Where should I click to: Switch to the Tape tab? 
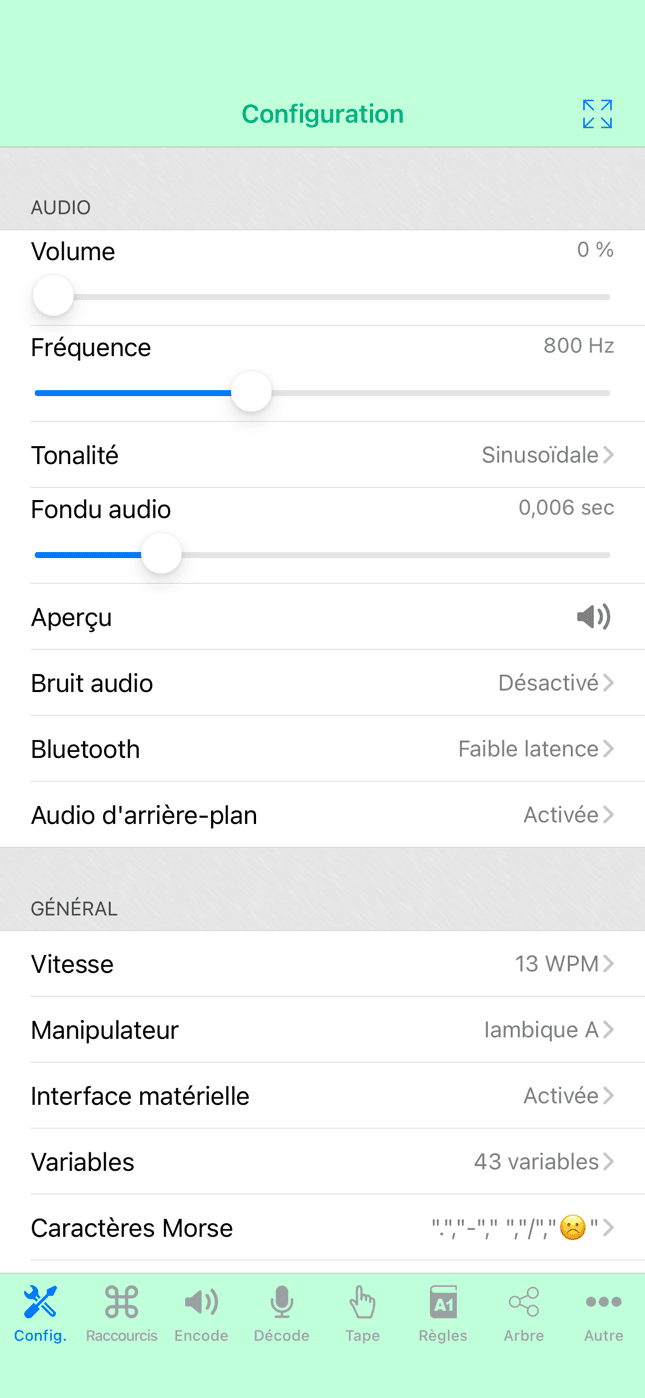(362, 1314)
